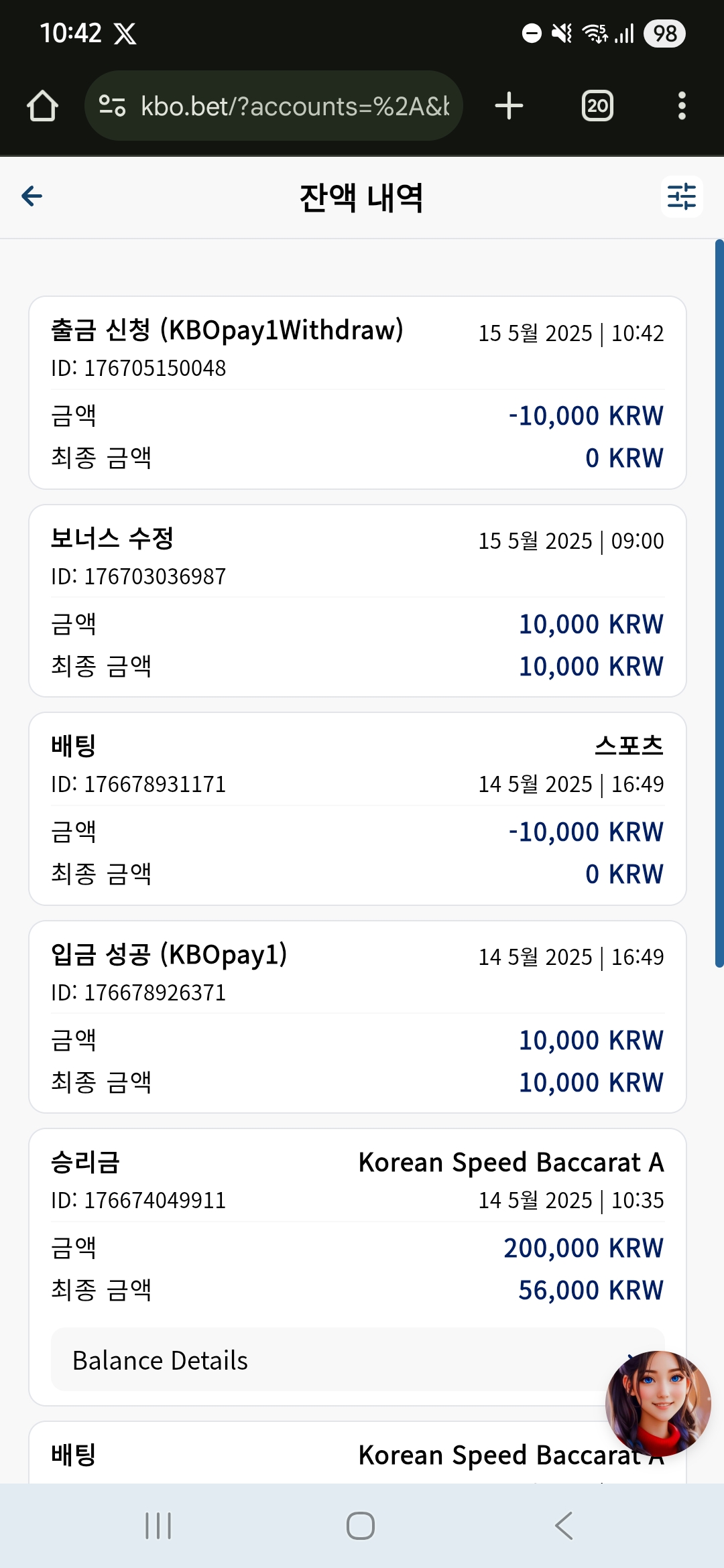724x1568 pixels.
Task: Show the 20 open tabs
Action: click(597, 106)
